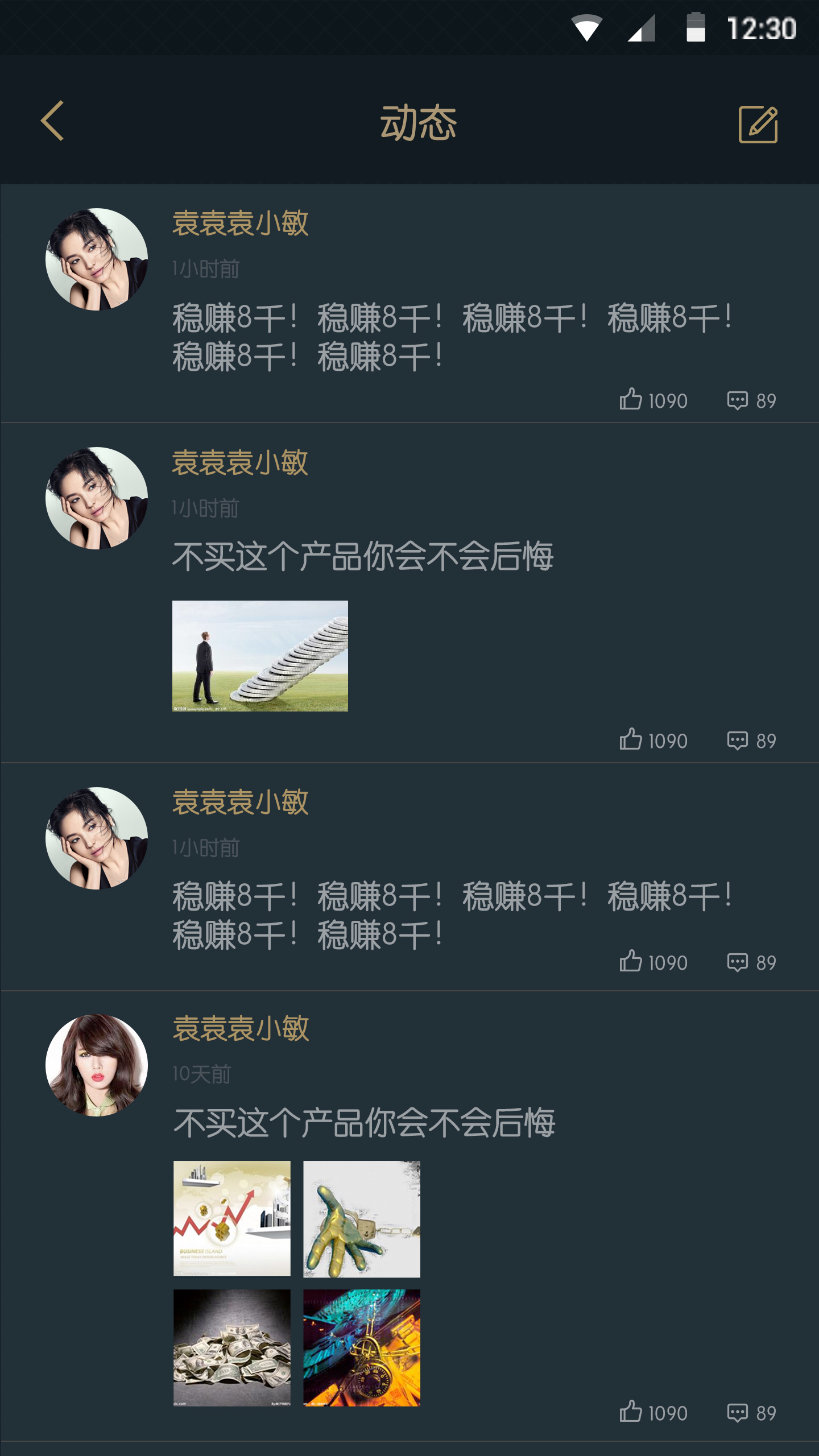Open the coin staircase photo
The width and height of the screenshot is (819, 1456).
(260, 656)
